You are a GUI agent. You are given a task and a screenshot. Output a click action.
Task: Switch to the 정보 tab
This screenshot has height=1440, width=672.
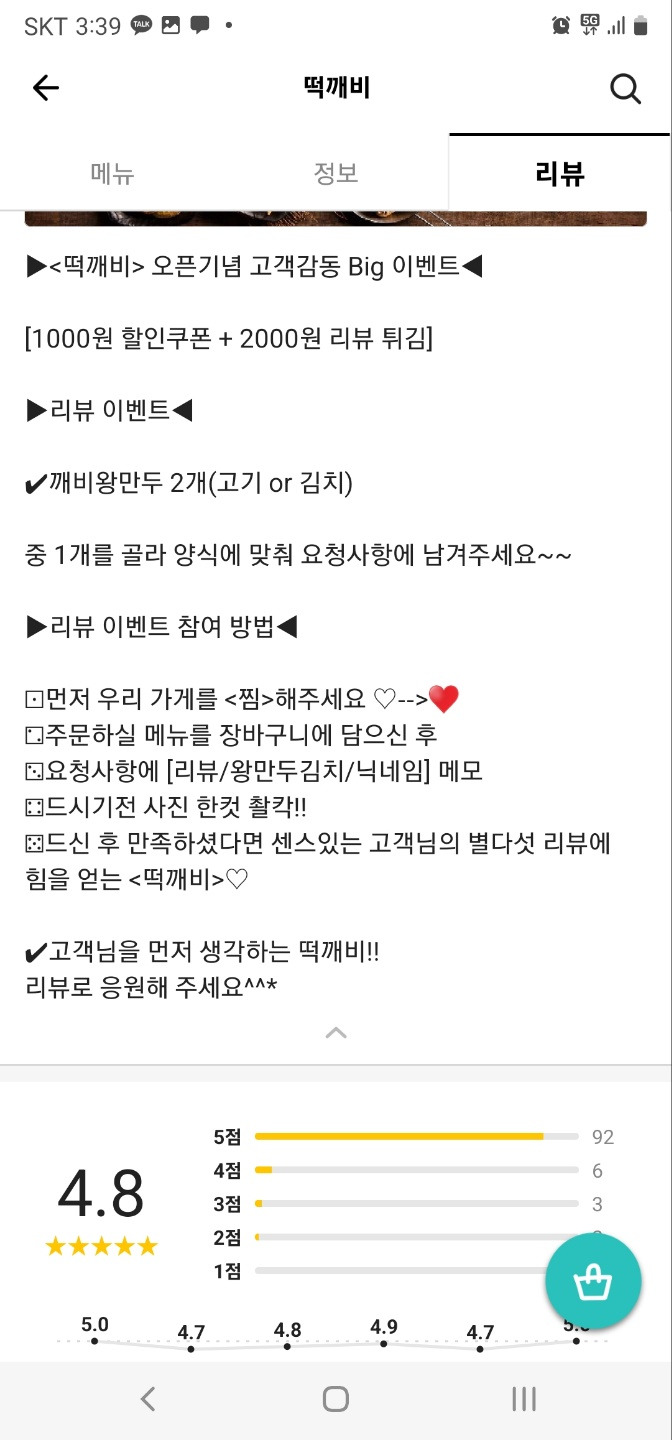pos(336,174)
